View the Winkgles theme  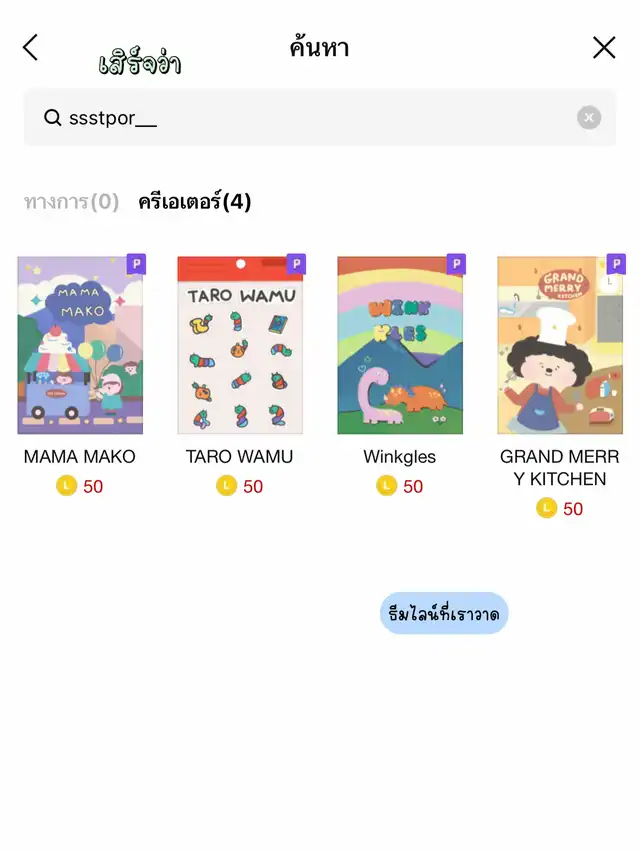(x=400, y=345)
